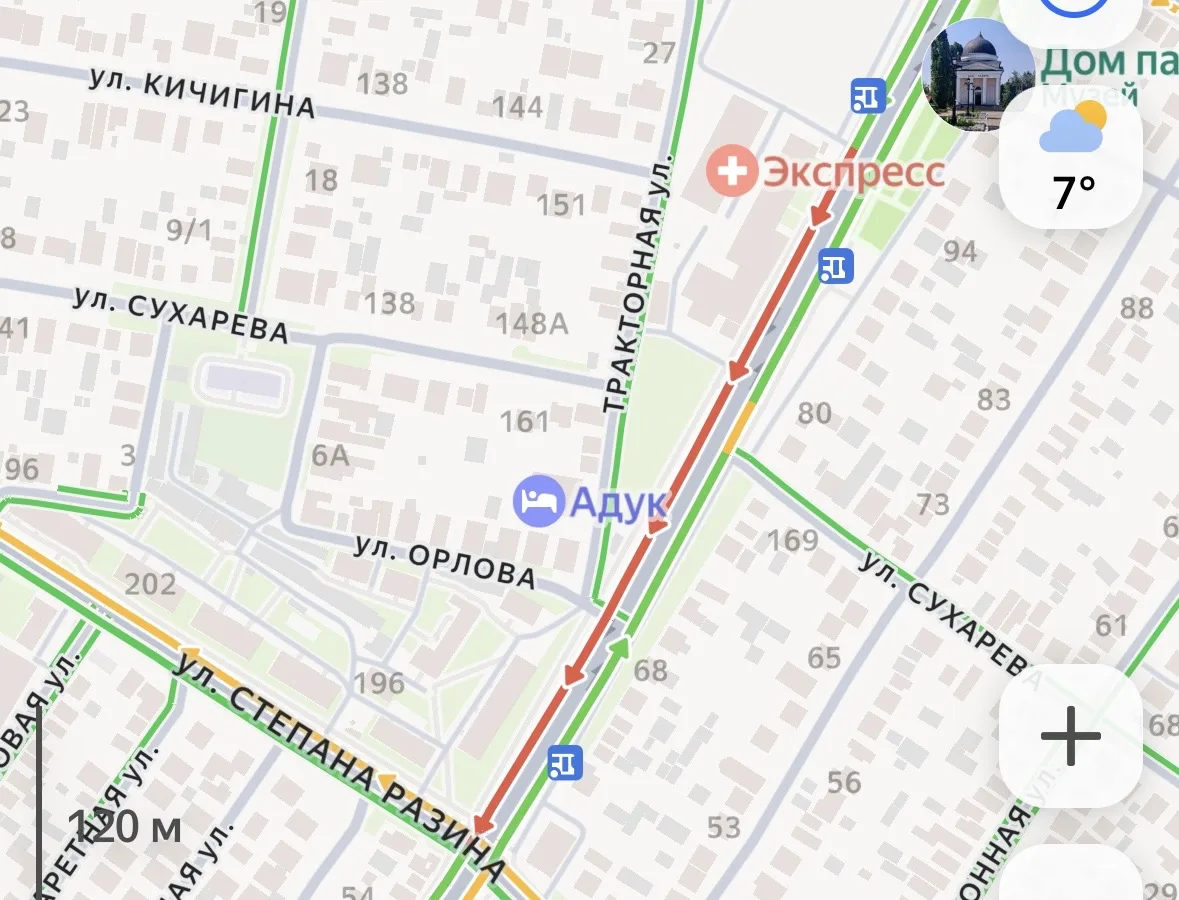
Task: Tap the bus stop icon beside house 94
Action: [835, 267]
